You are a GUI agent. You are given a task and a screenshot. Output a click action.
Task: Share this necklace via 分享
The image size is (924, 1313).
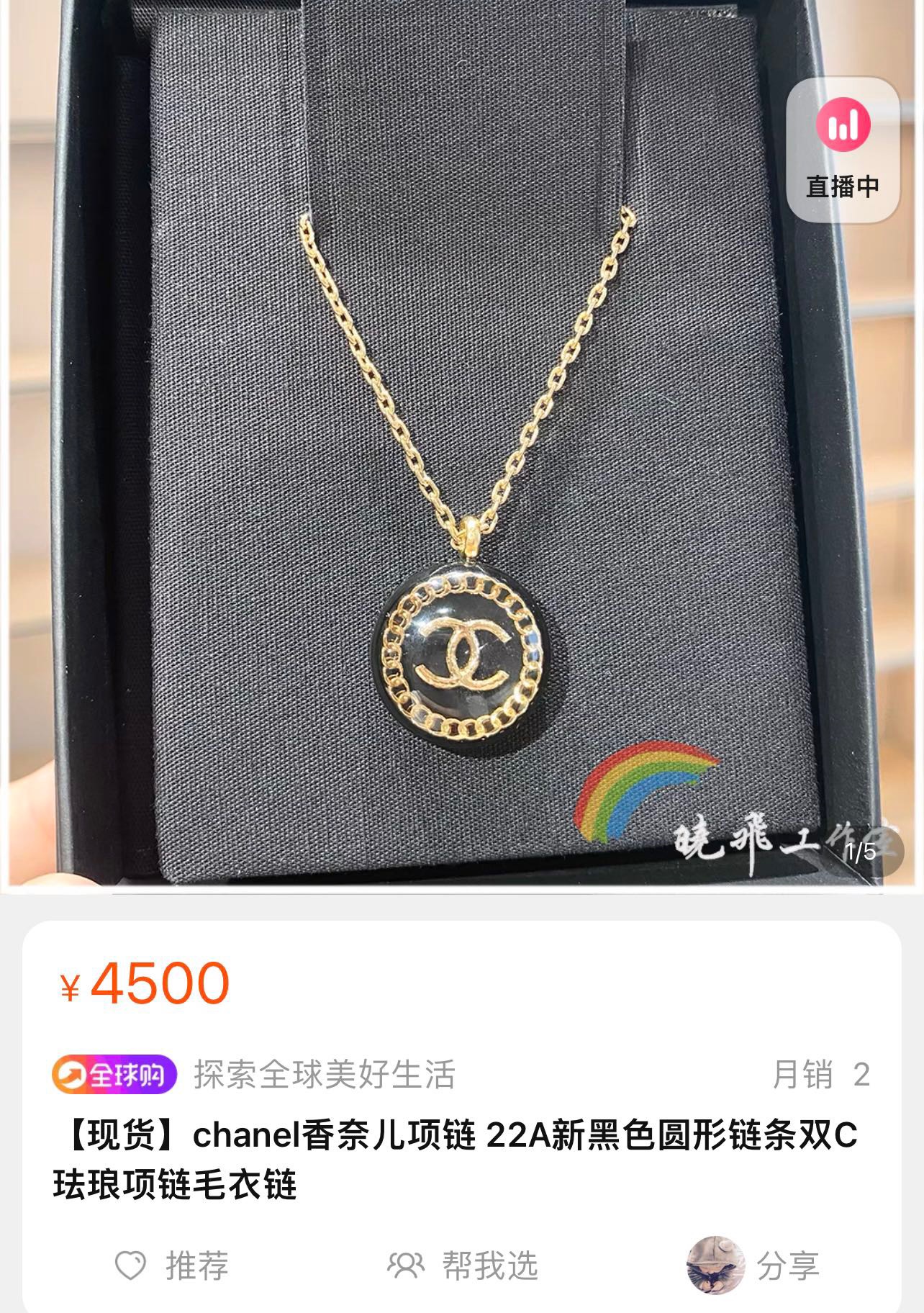tap(754, 1265)
